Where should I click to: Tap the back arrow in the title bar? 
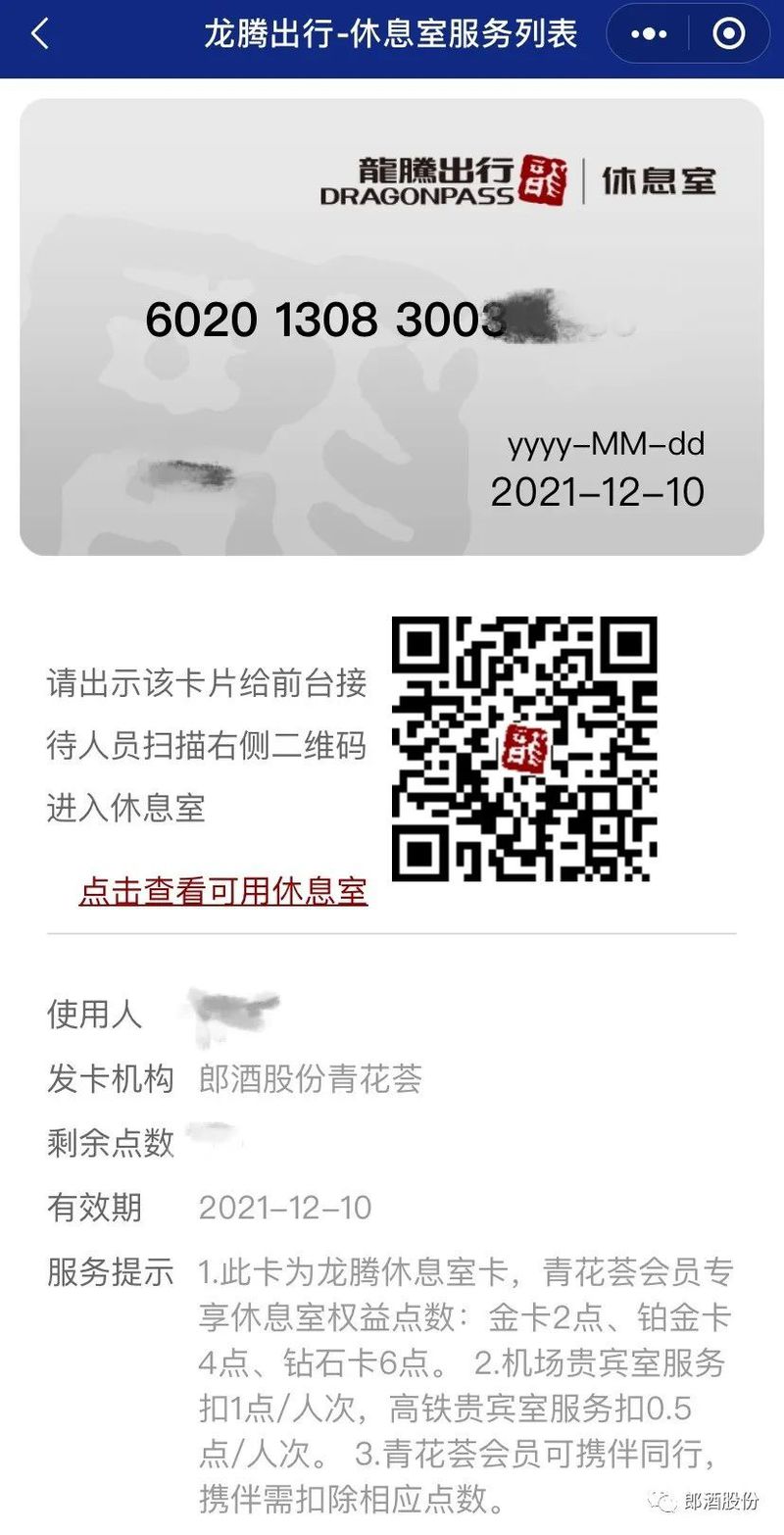37,32
